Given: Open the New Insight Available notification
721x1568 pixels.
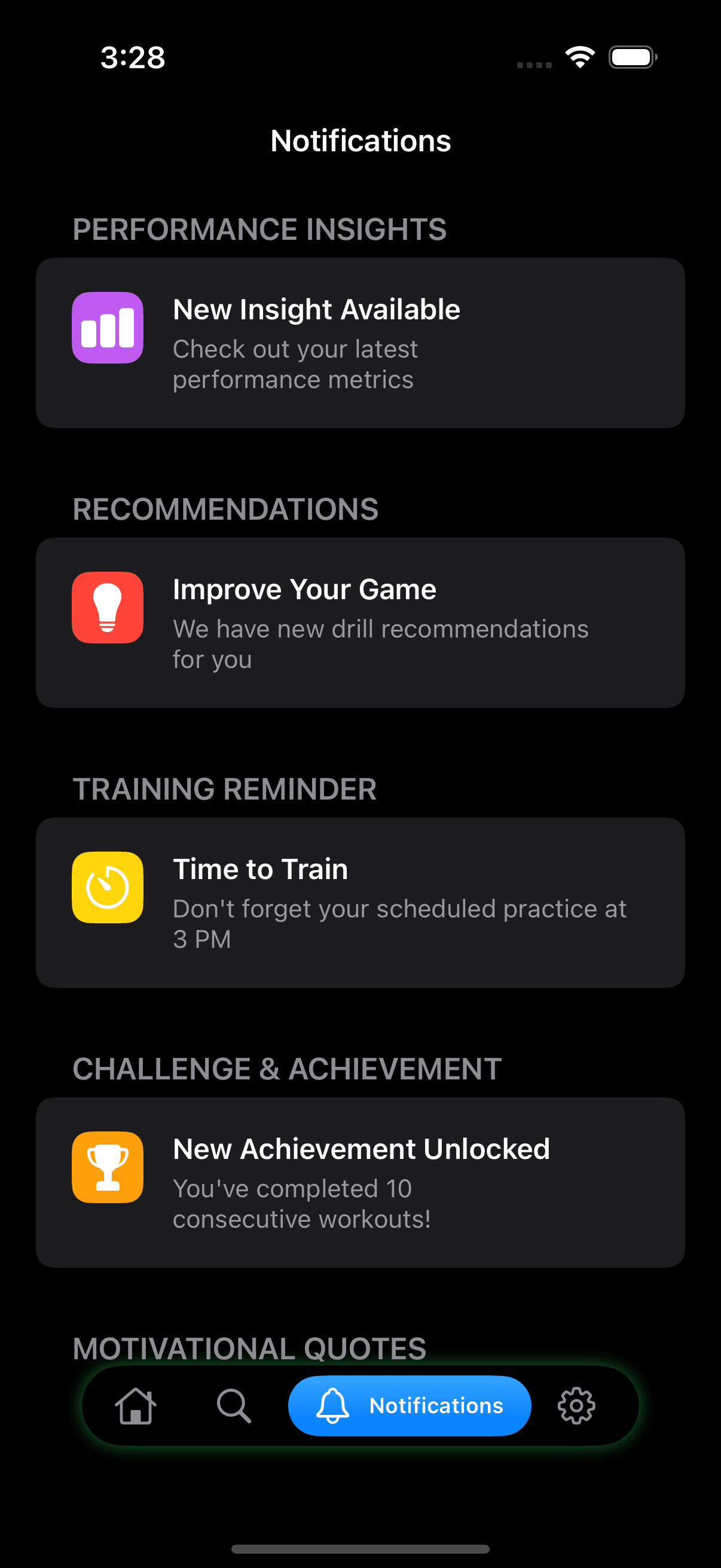Looking at the screenshot, I should (360, 342).
